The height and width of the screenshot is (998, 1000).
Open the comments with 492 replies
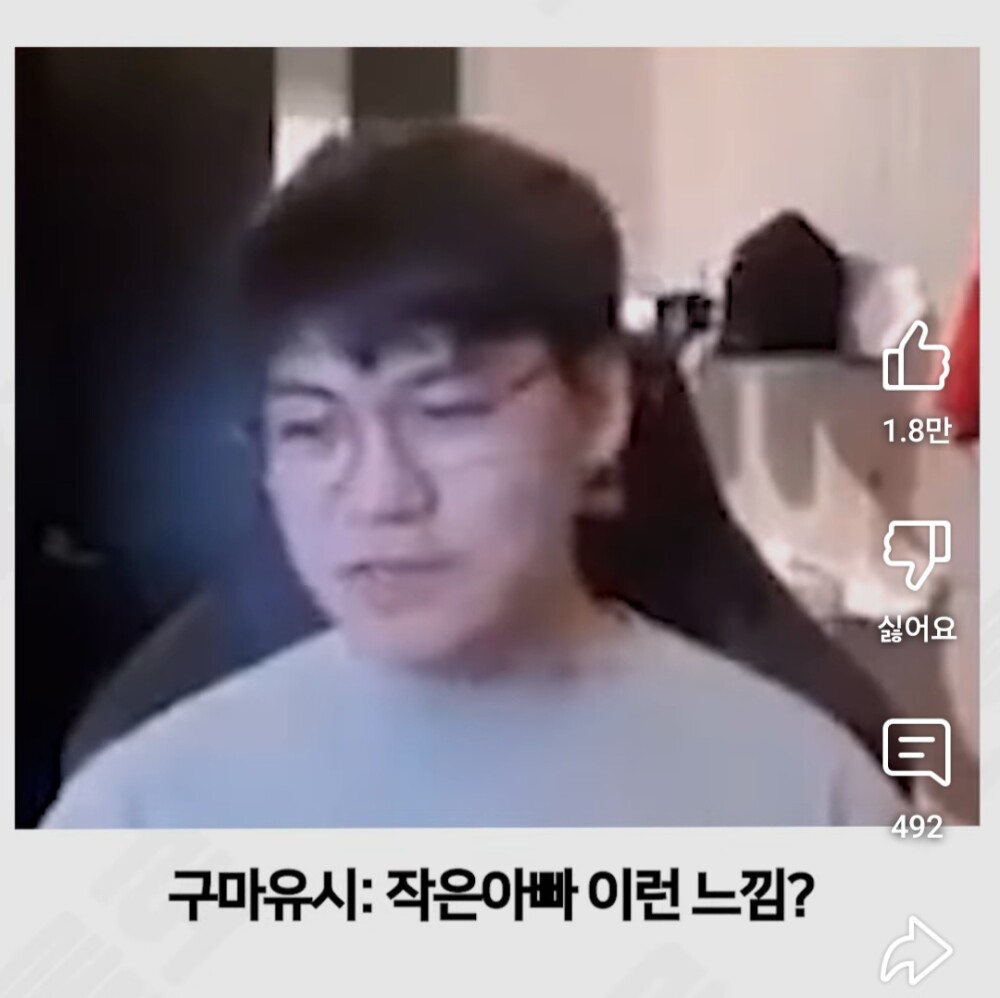pyautogui.click(x=916, y=752)
